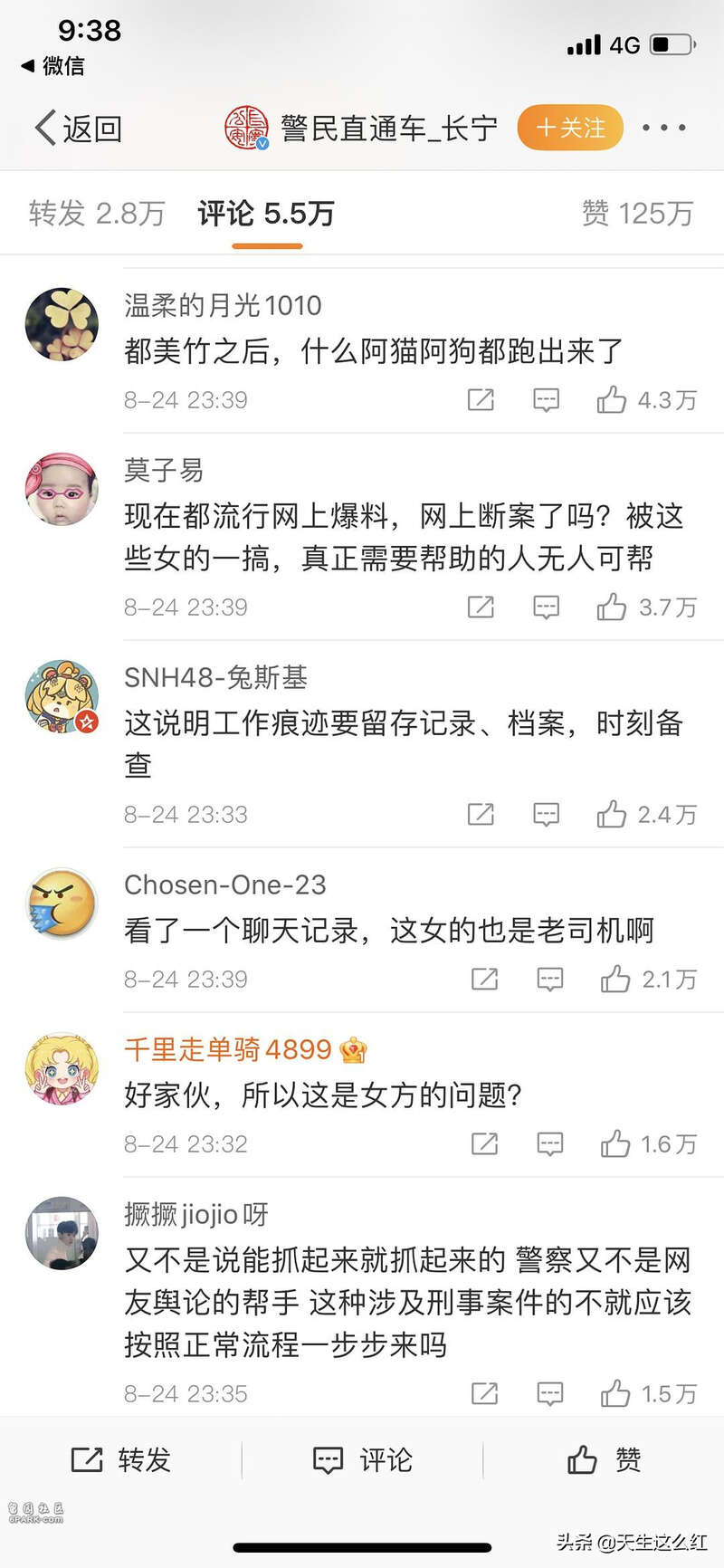Reply to 千里走单骑4899's comment
Image resolution: width=724 pixels, height=1568 pixels.
point(550,1143)
